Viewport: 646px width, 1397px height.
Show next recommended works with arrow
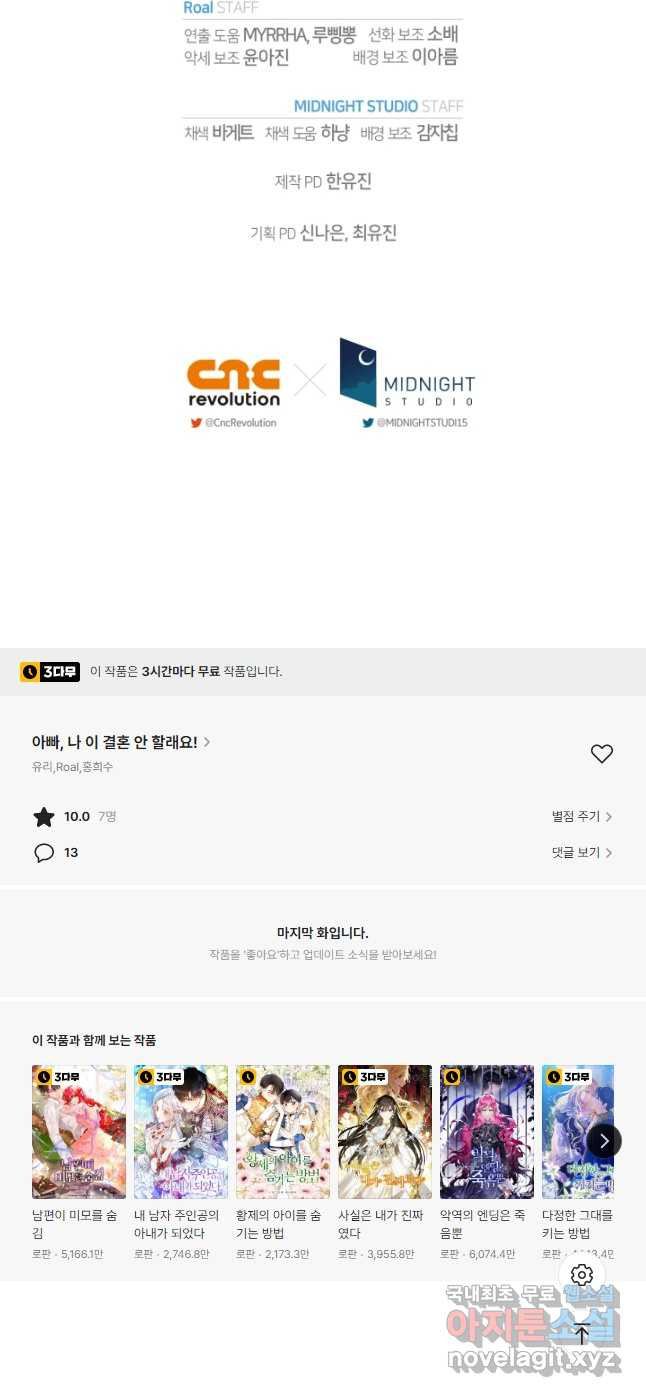coord(604,1141)
